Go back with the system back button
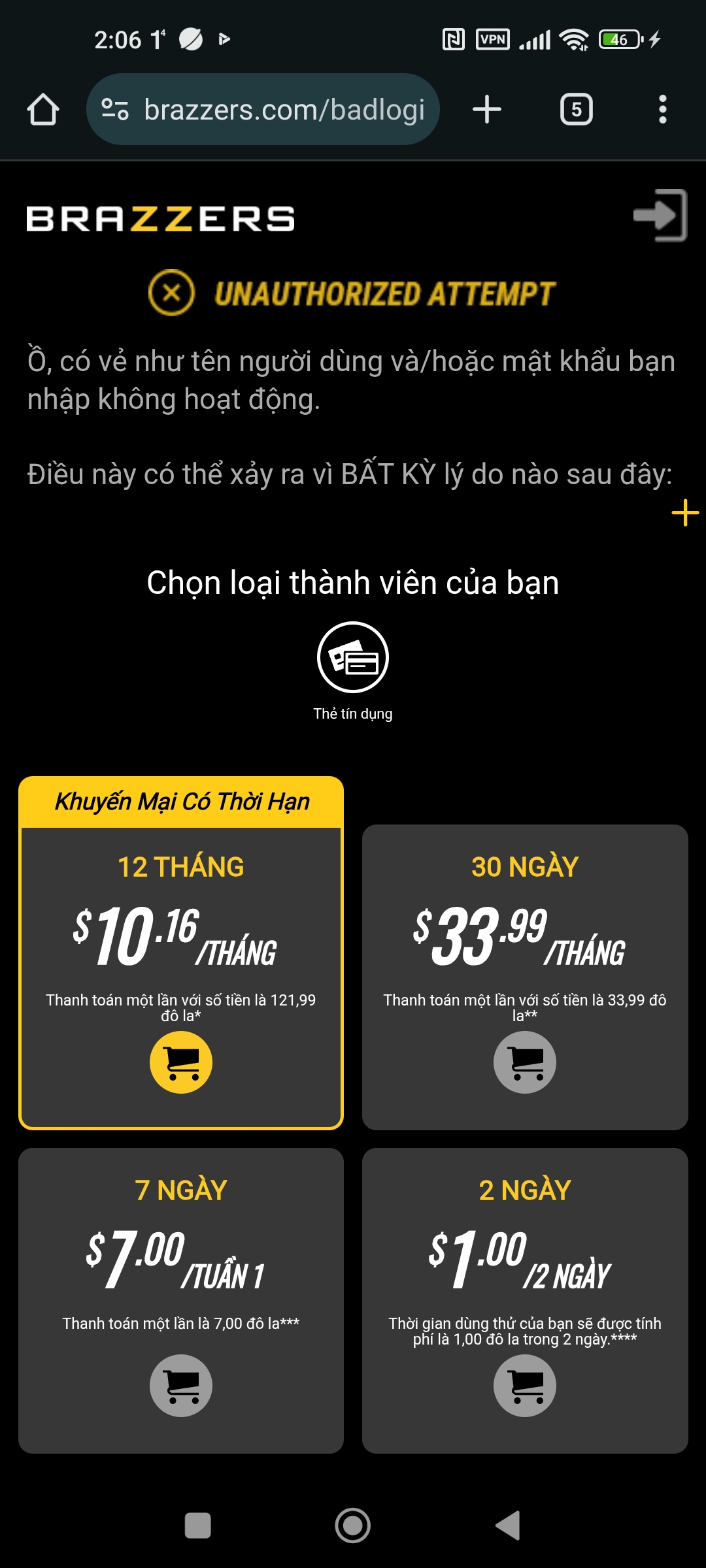Viewport: 706px width, 1568px height. point(508,1526)
